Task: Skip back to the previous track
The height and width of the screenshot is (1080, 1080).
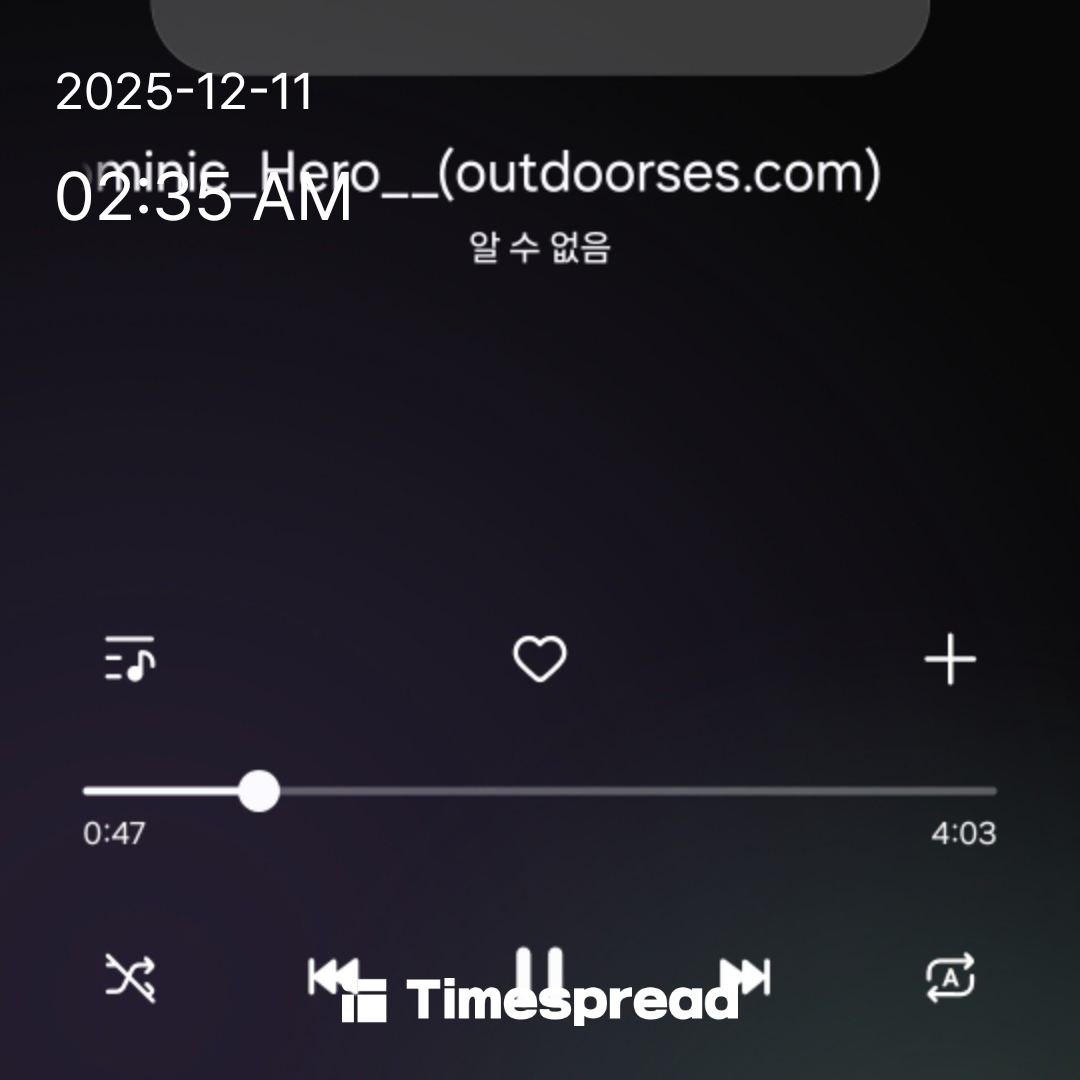Action: coord(334,975)
